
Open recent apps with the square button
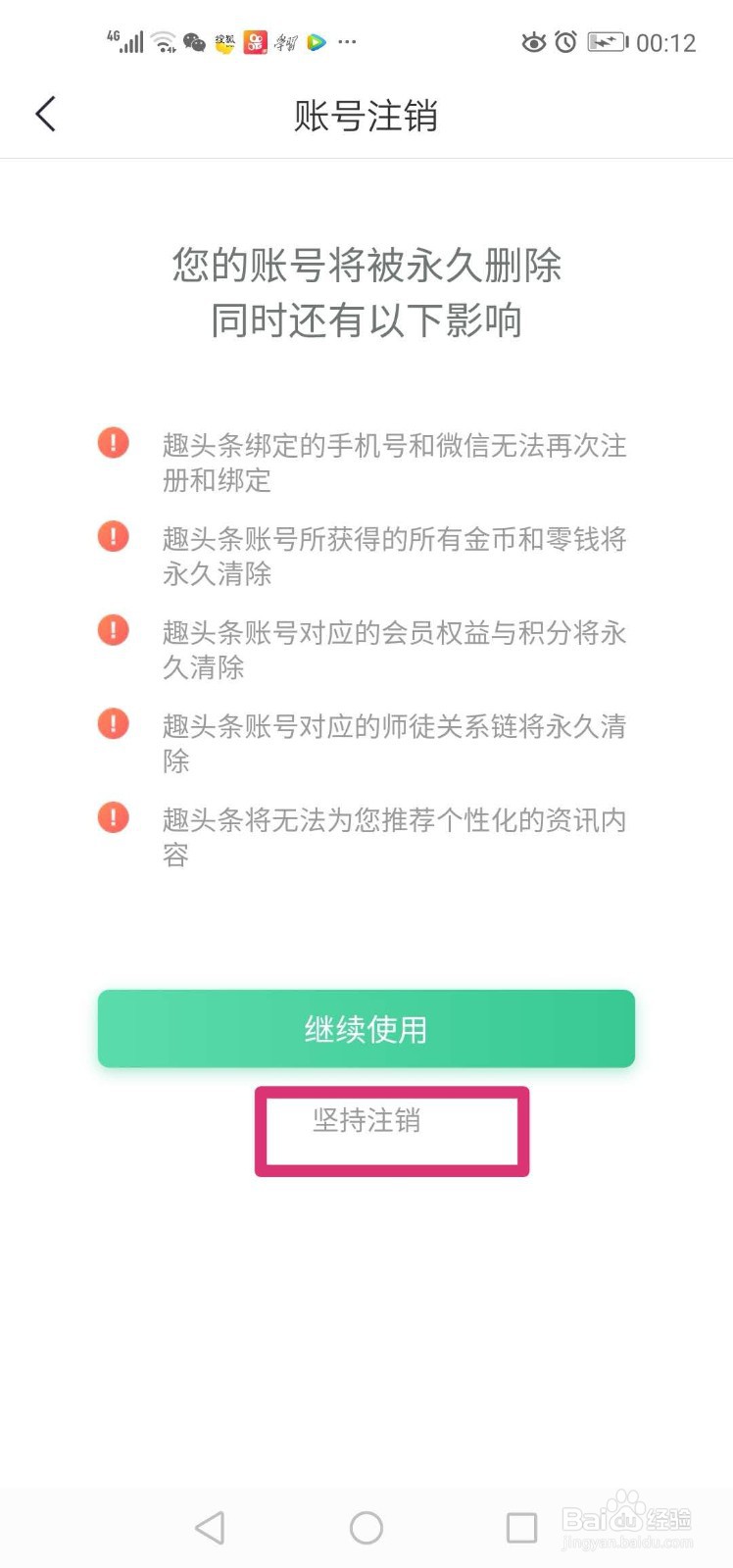pos(522,1526)
